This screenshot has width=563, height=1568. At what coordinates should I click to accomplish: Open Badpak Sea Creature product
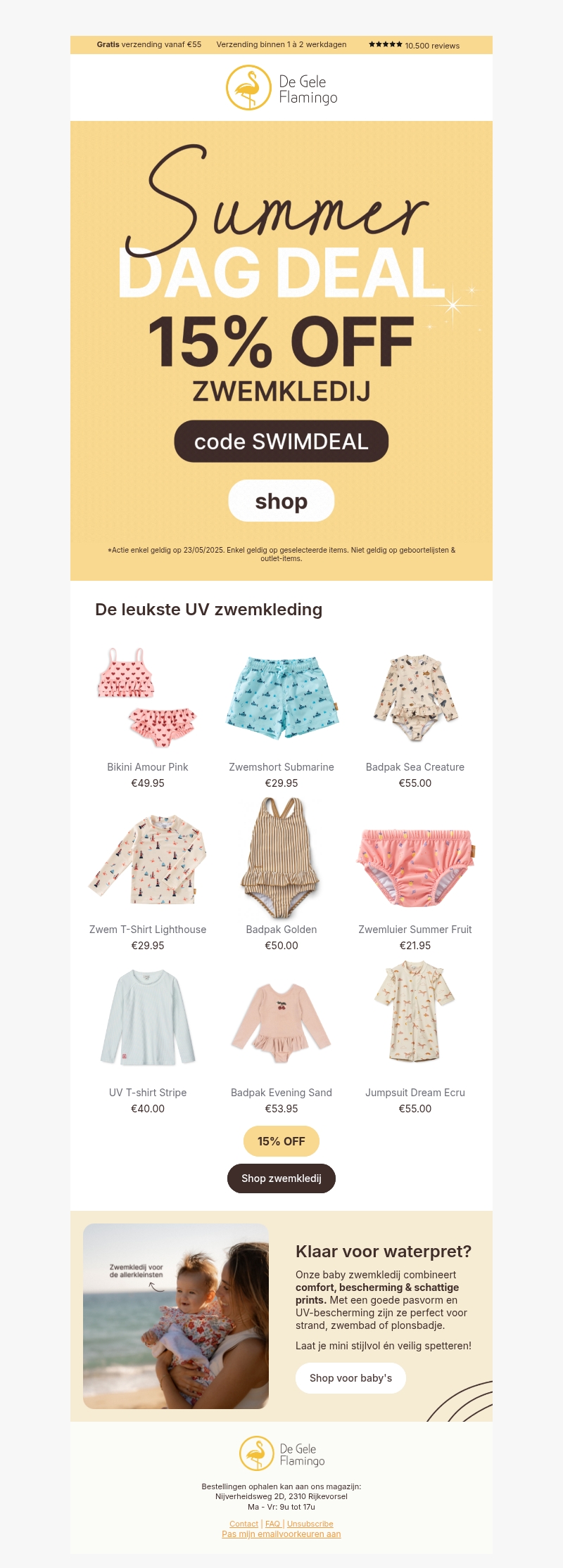(x=415, y=700)
